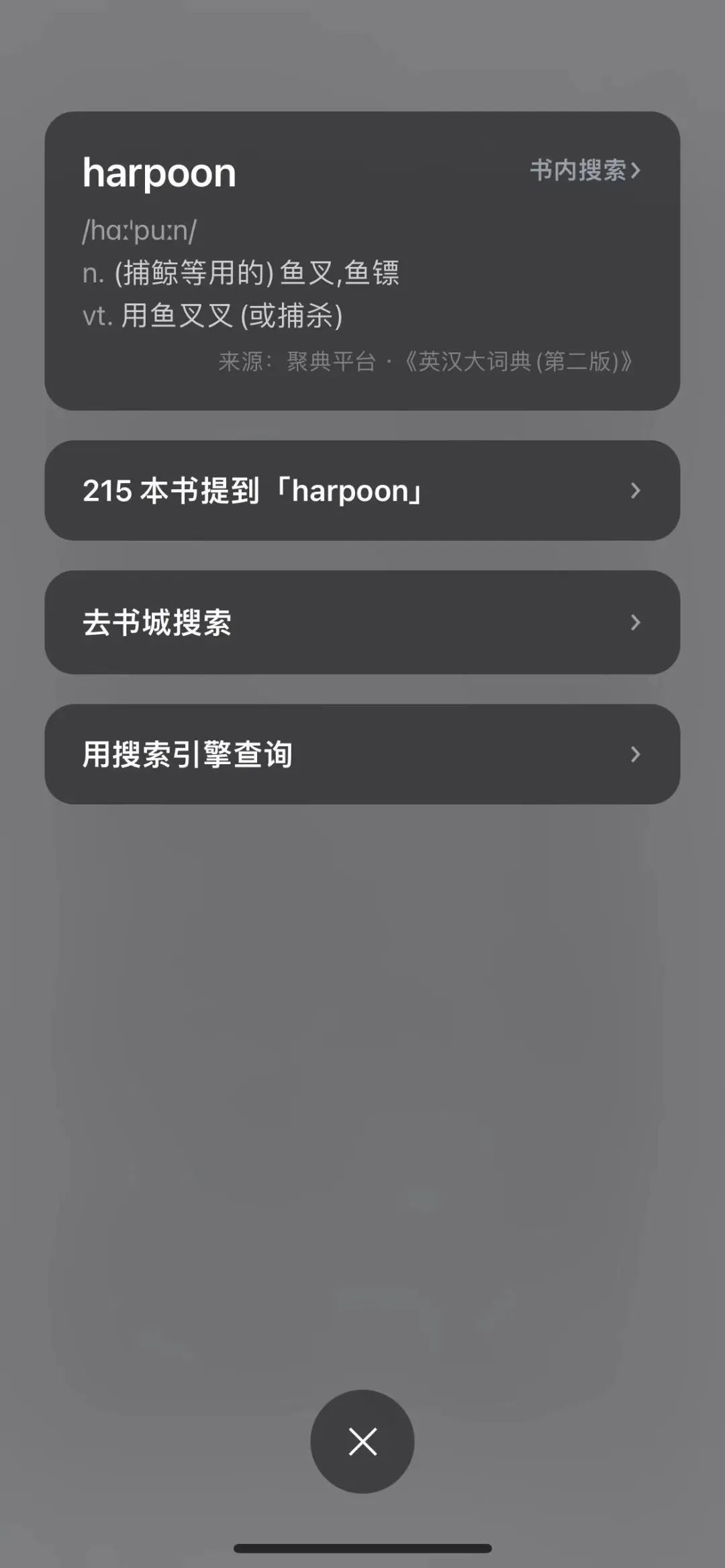Close the lookup panel with the X button
This screenshot has height=1568, width=725.
[362, 1441]
